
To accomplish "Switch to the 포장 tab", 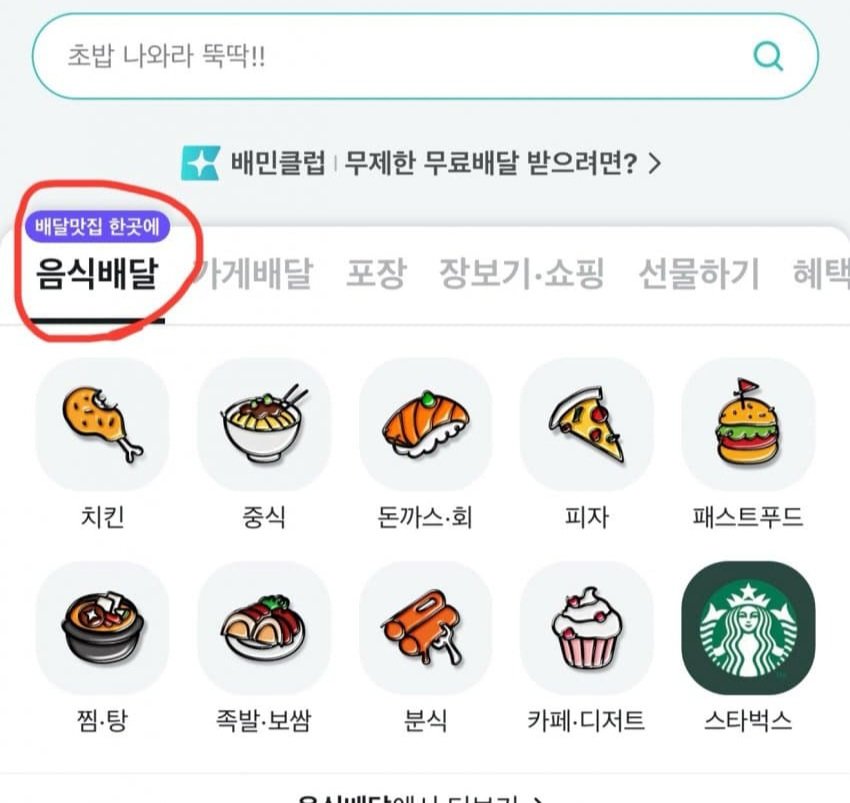I will (376, 273).
